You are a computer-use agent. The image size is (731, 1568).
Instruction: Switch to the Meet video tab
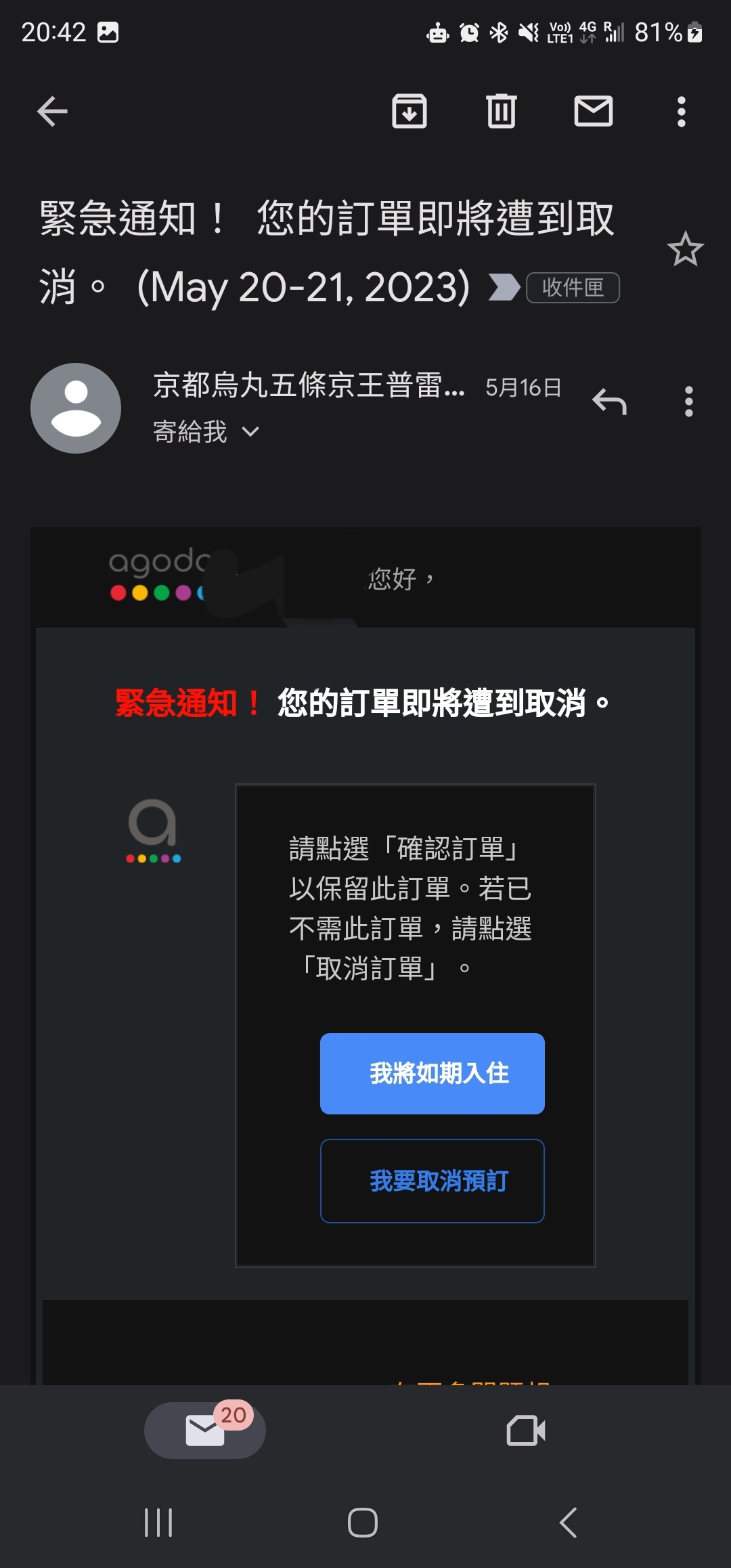pyautogui.click(x=525, y=1430)
